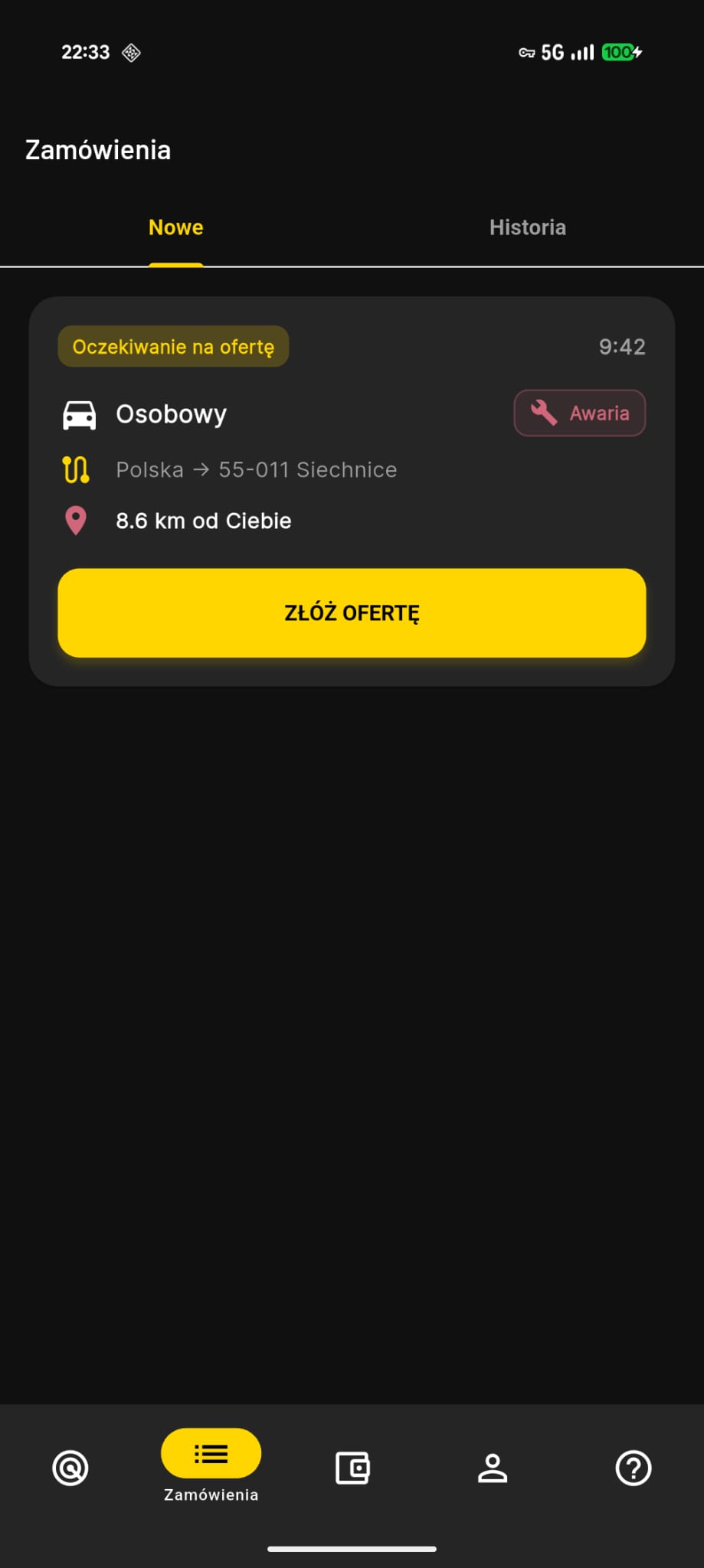The width and height of the screenshot is (704, 1568).
Task: Click the 5G network indicator
Action: [x=552, y=52]
